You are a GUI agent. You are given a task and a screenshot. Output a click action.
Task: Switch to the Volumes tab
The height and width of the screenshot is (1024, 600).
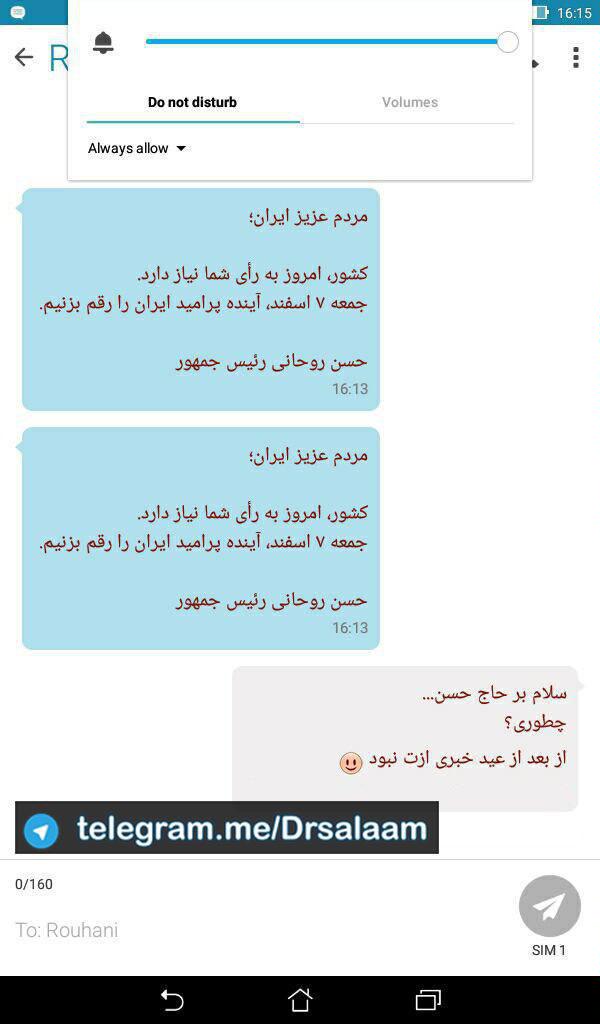click(x=409, y=102)
